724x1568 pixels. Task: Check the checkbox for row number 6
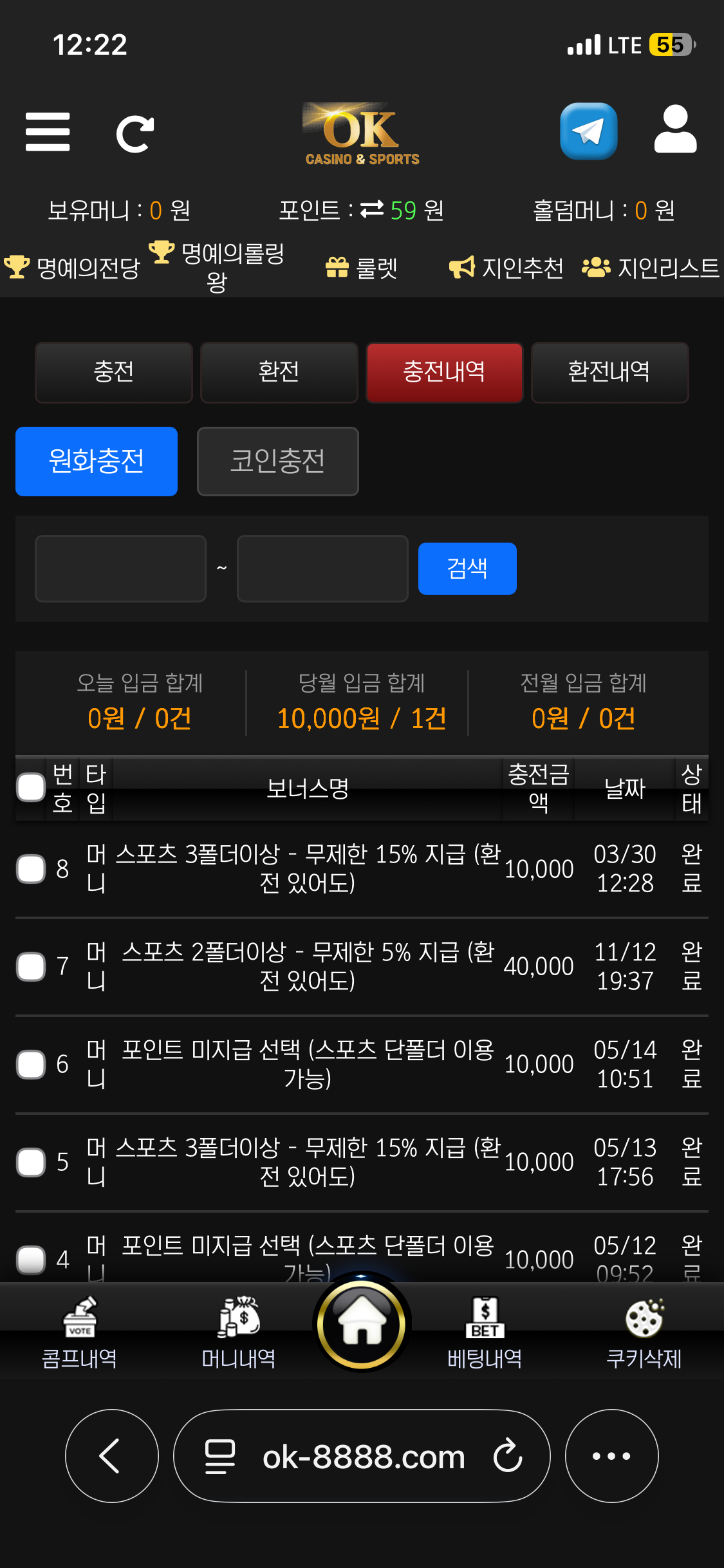click(x=31, y=1064)
